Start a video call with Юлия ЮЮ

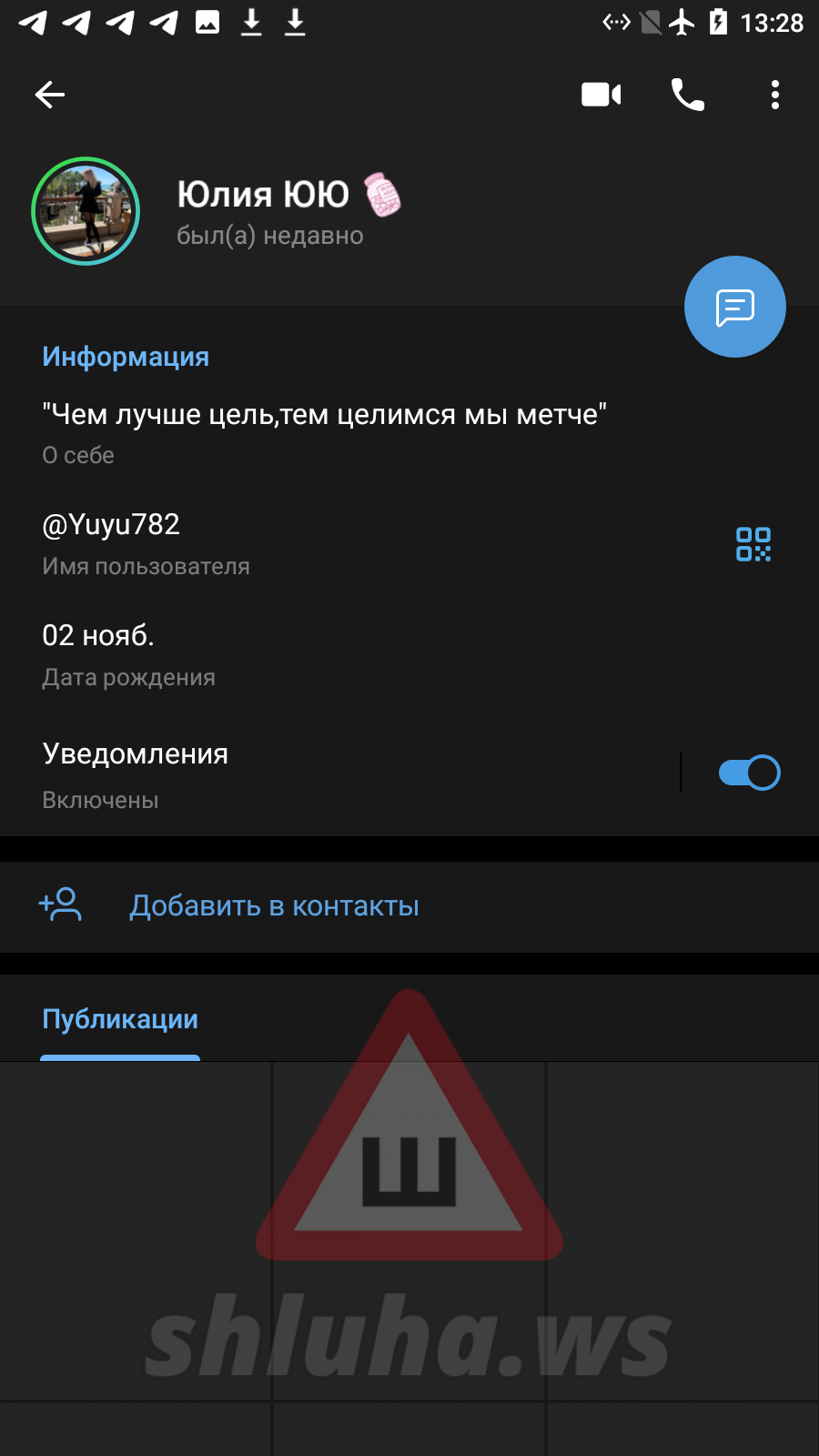pos(601,95)
